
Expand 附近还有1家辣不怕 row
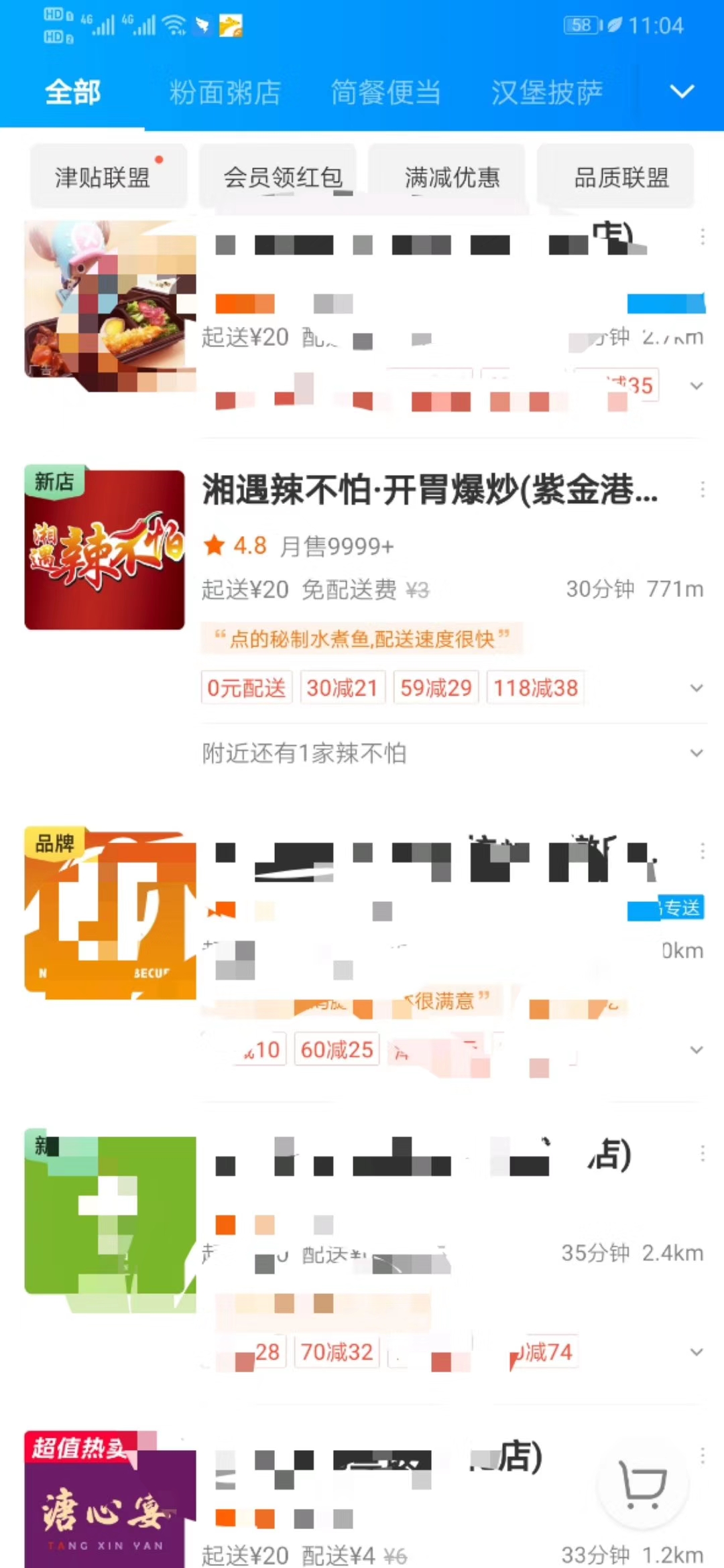[697, 753]
